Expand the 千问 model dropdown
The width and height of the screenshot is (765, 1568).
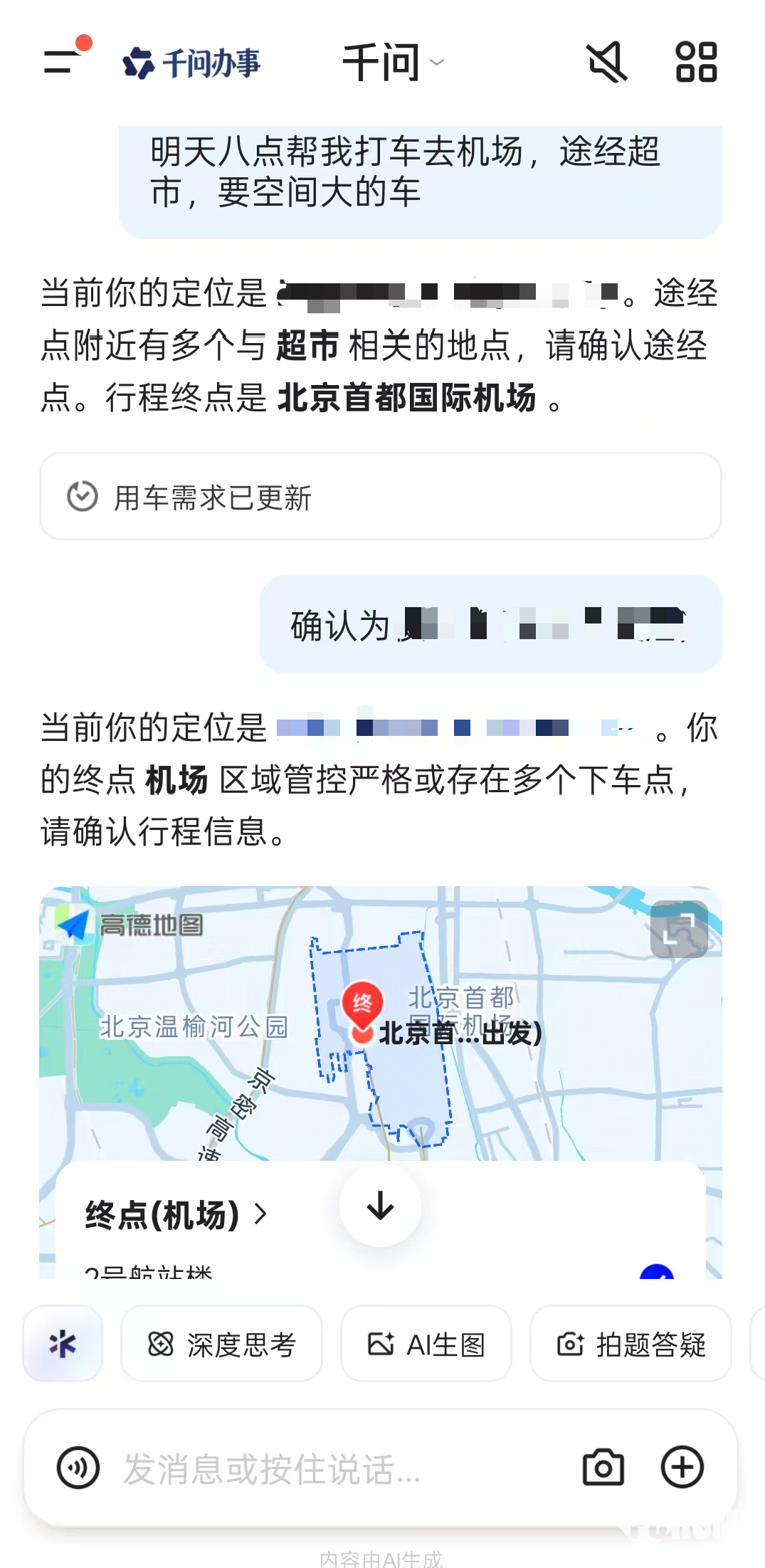click(x=393, y=63)
